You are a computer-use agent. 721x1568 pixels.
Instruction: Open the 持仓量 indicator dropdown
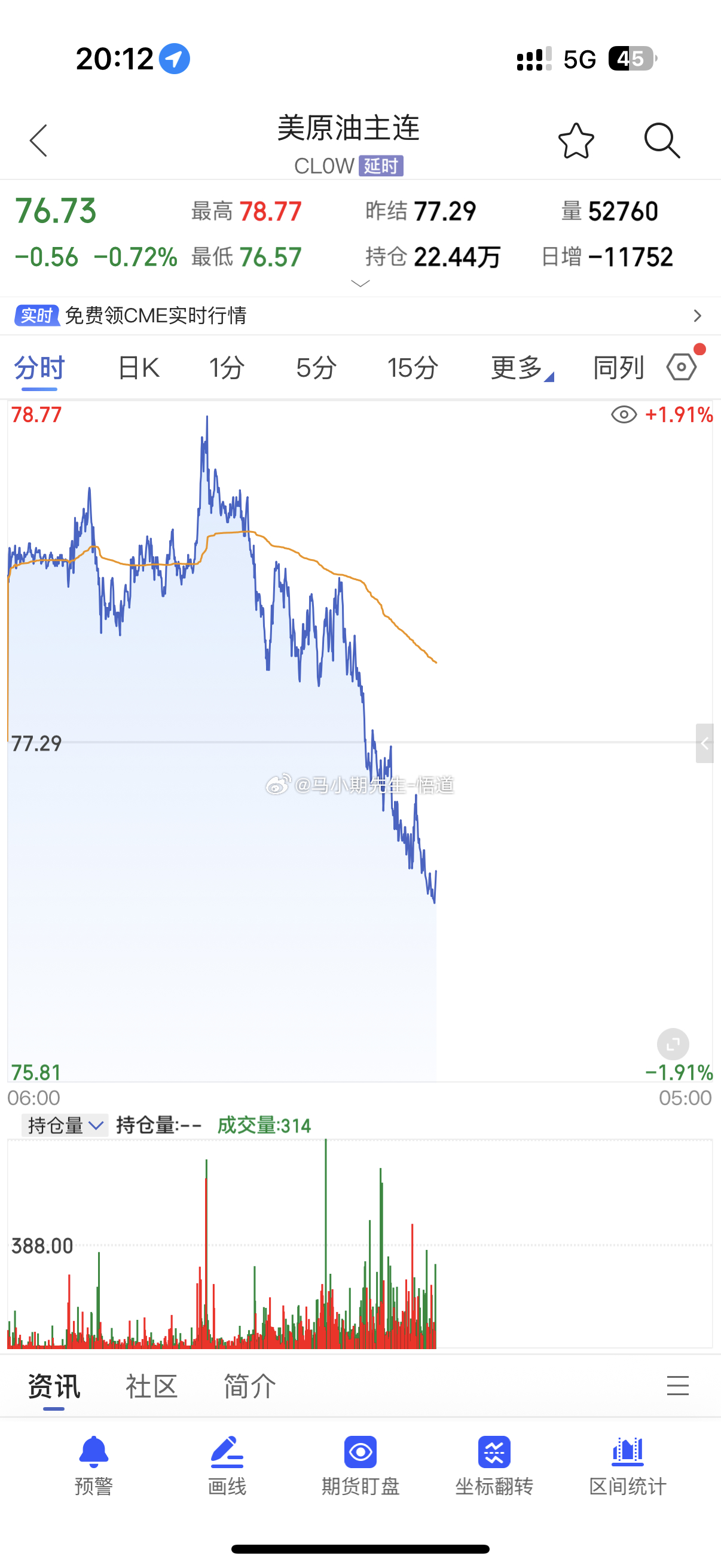point(65,1125)
